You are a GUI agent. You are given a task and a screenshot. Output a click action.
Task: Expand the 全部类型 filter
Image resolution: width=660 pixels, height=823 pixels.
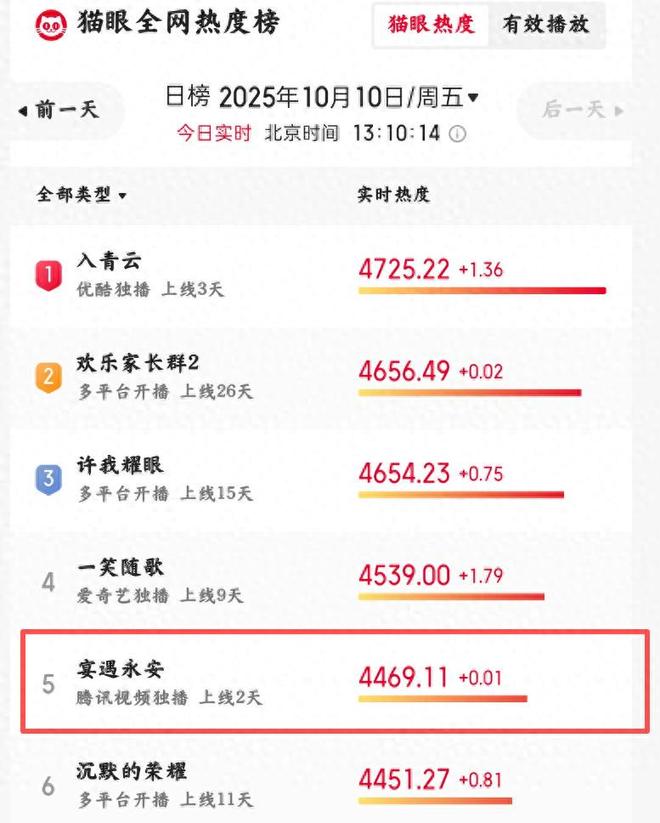click(82, 194)
